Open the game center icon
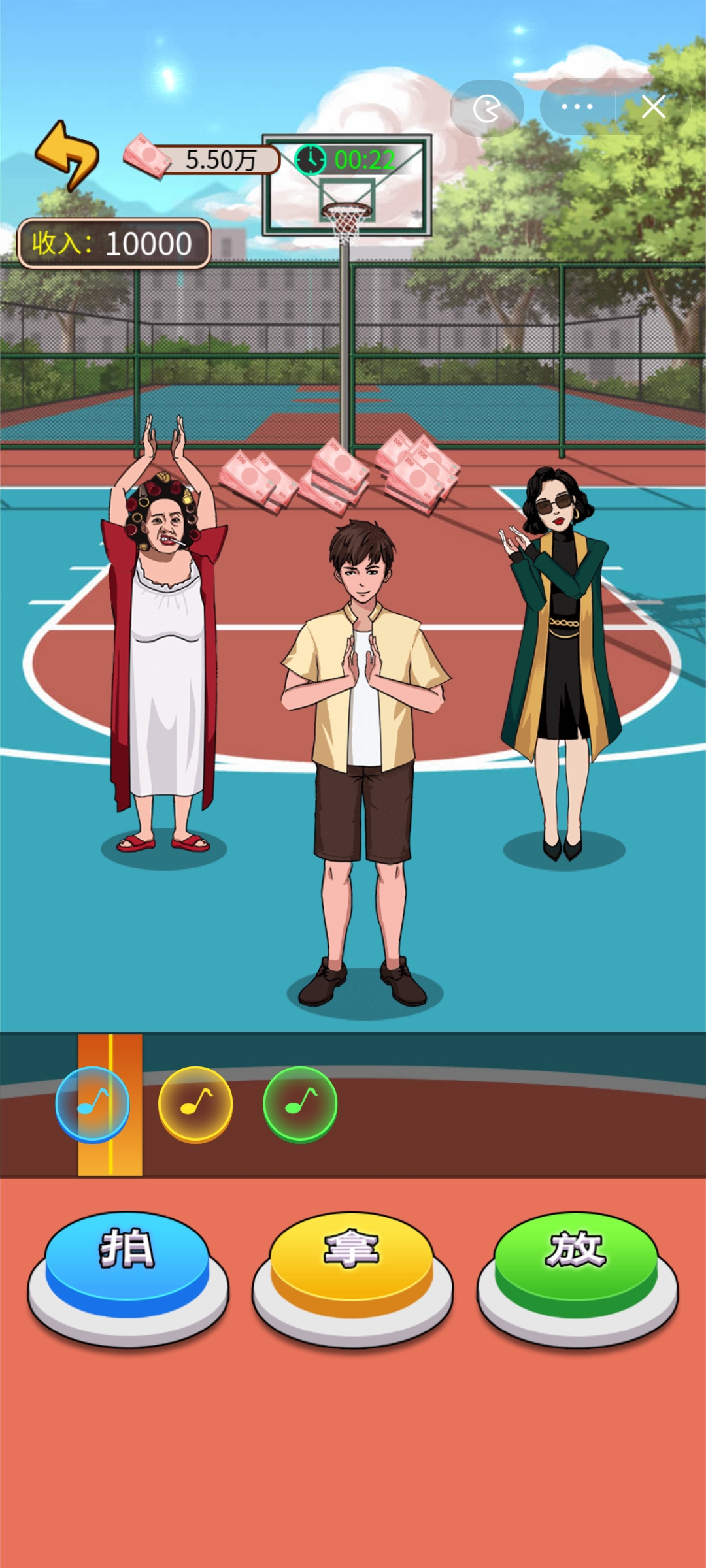The image size is (706, 1568). (x=487, y=108)
